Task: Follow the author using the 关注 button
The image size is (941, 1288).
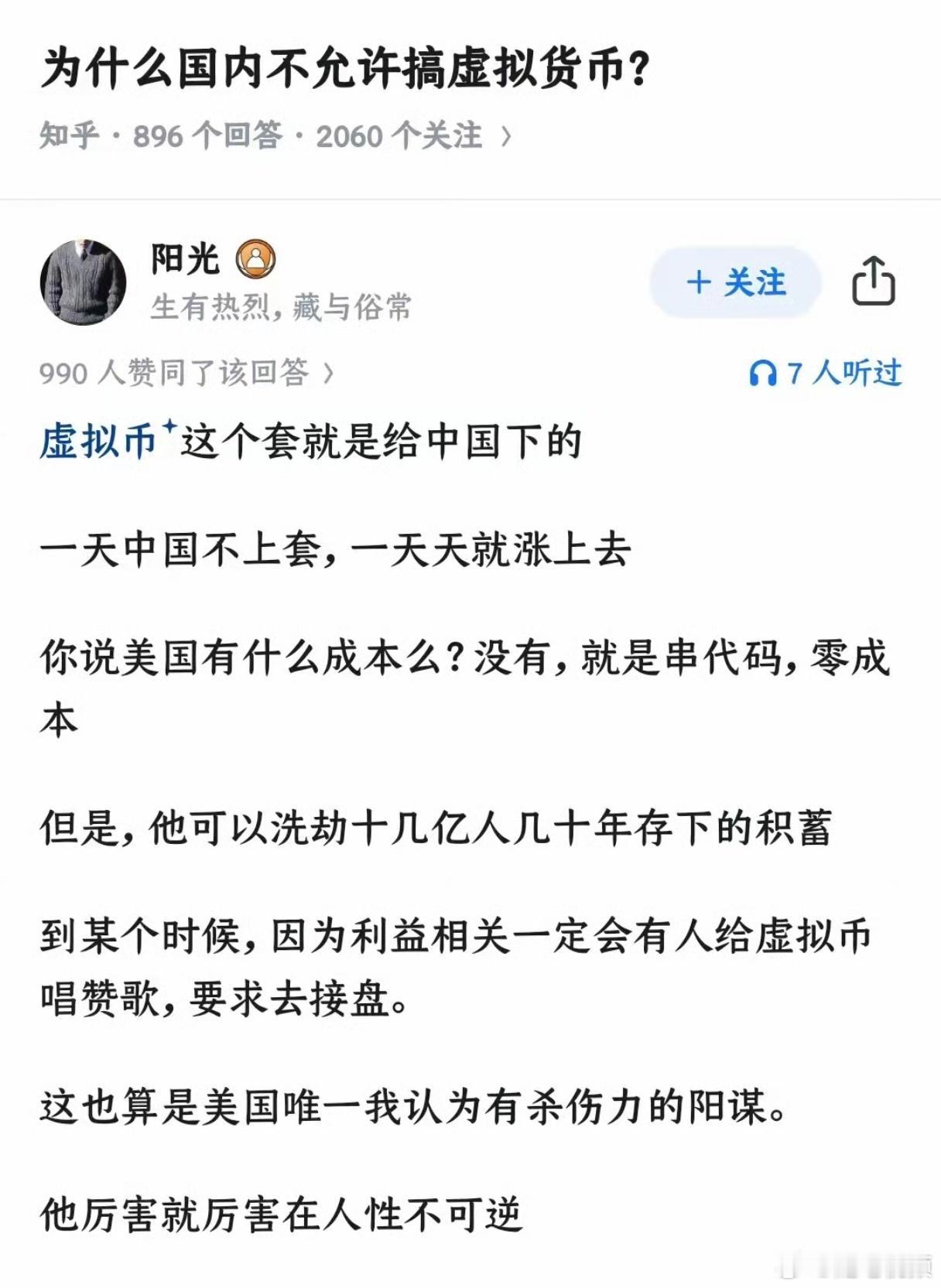Action: click(734, 283)
